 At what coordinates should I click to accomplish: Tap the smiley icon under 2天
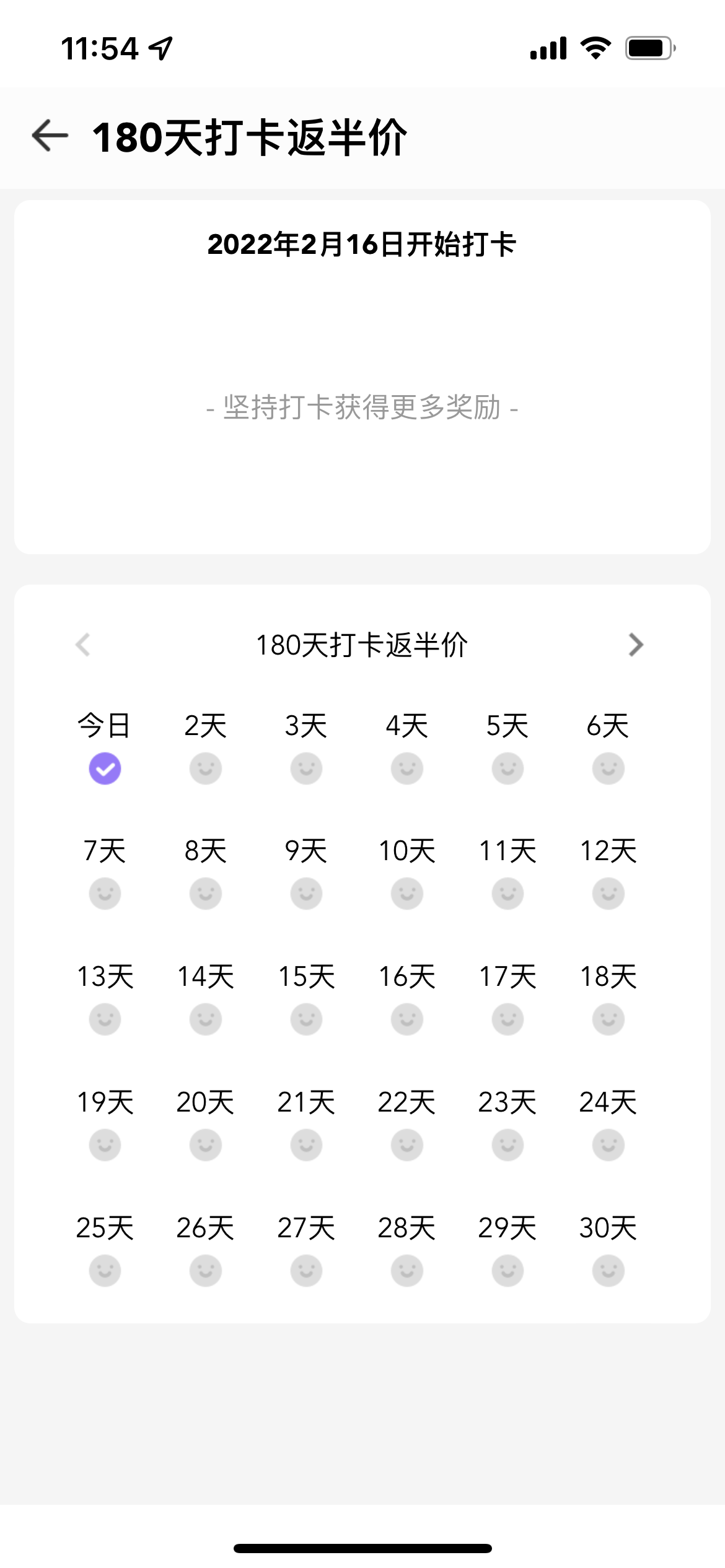[x=206, y=768]
